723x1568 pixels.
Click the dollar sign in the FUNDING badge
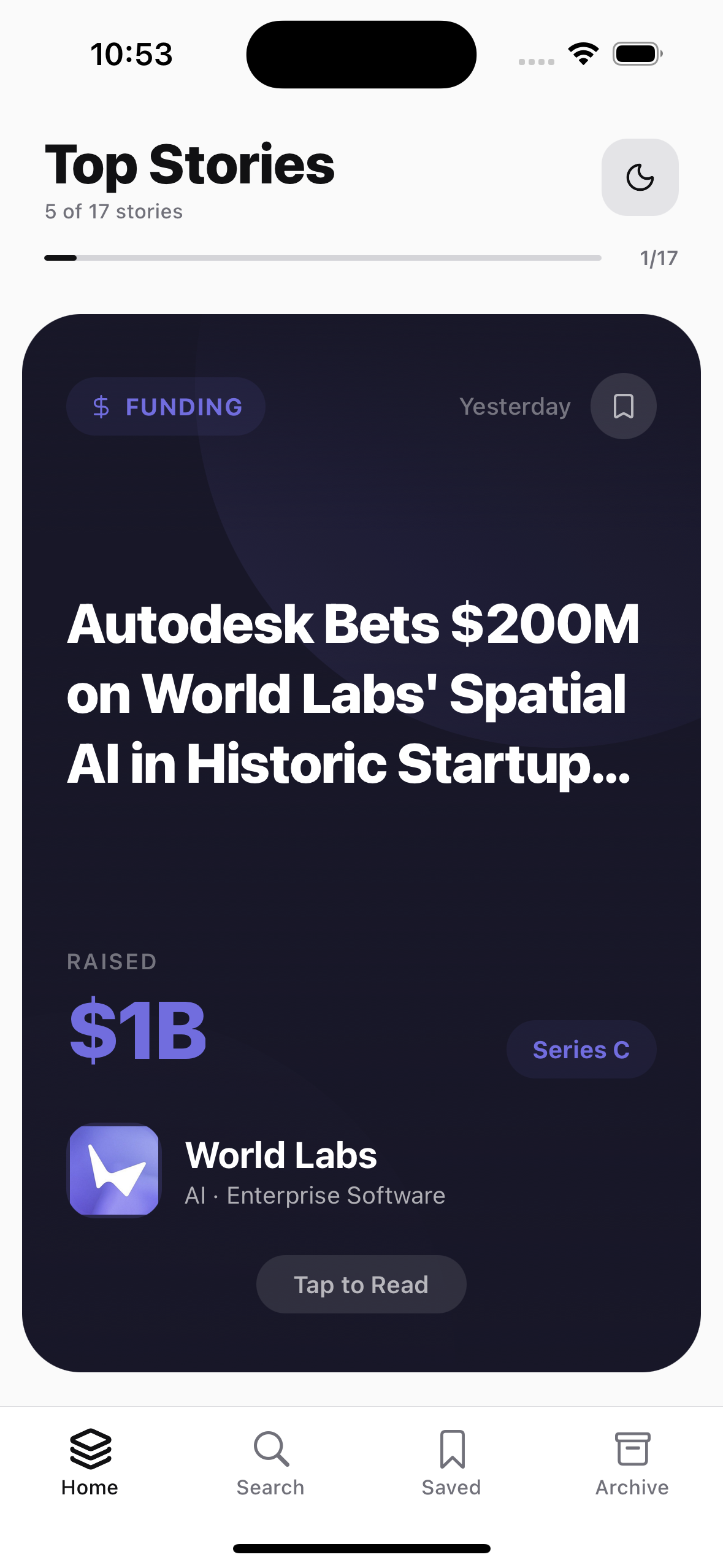[x=101, y=405]
